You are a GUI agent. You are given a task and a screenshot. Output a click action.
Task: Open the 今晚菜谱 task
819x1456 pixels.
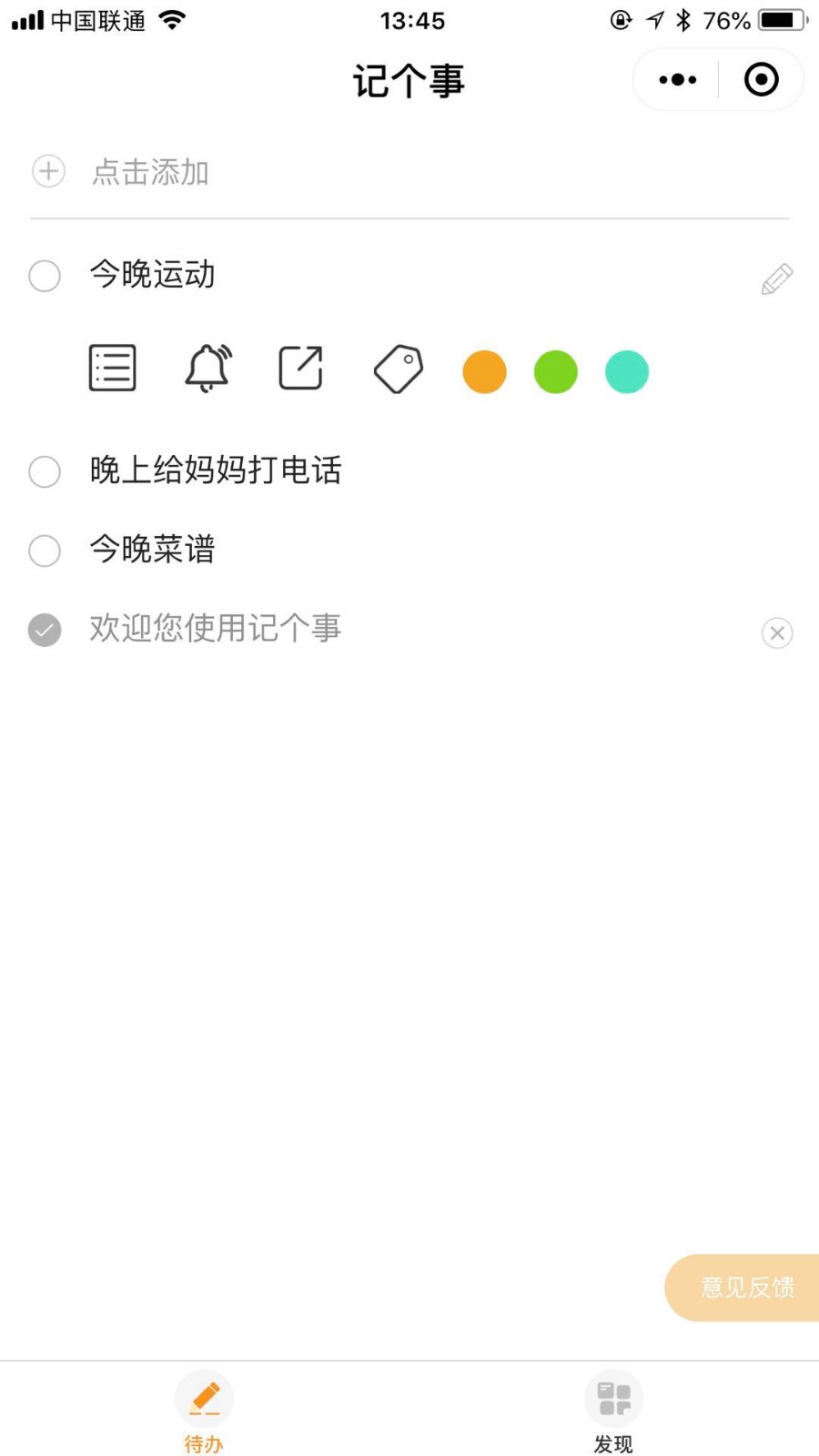tap(152, 550)
